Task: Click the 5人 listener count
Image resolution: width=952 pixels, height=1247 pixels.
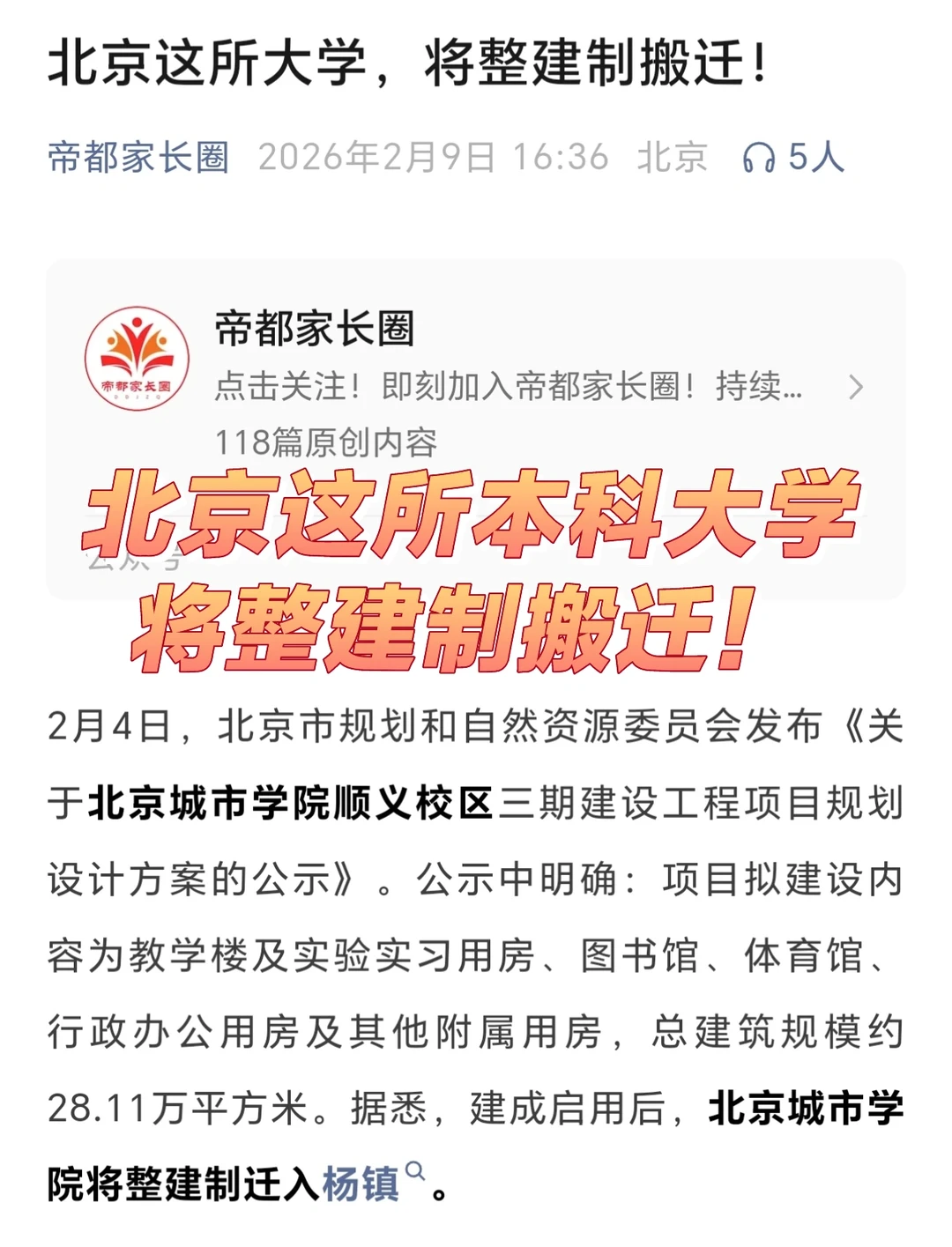Action: tap(818, 155)
